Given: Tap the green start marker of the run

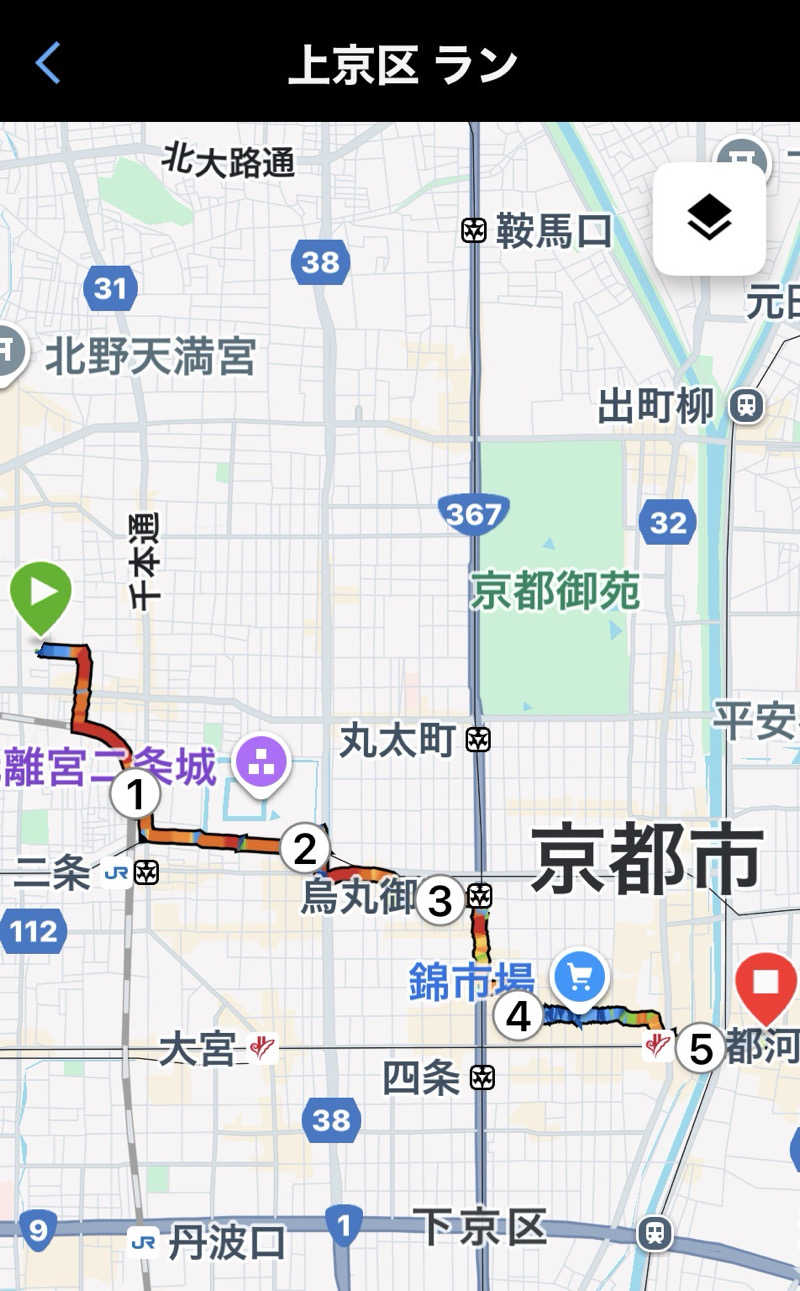Looking at the screenshot, I should (x=41, y=594).
